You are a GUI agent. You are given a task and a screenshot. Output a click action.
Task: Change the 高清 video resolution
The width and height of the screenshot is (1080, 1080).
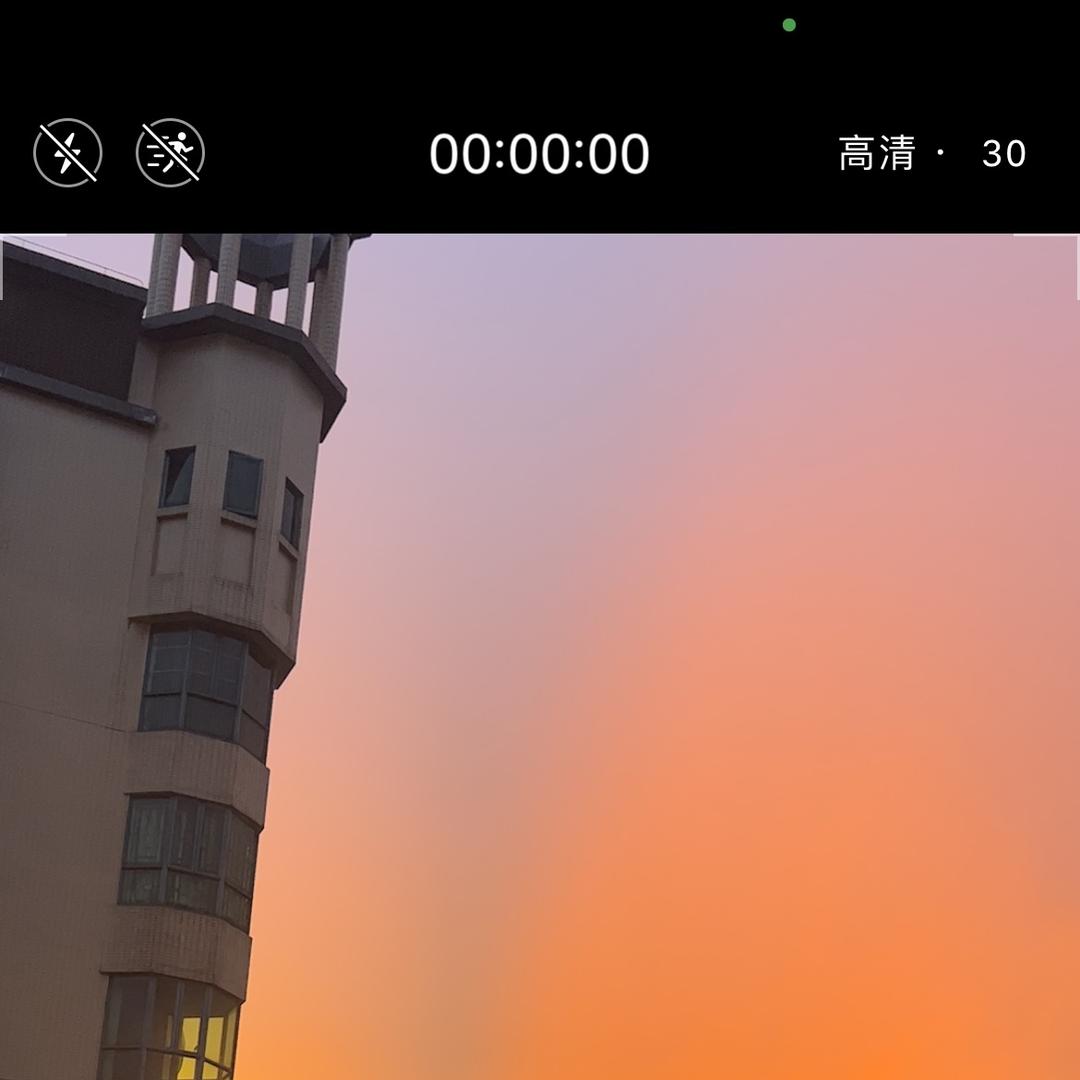[877, 154]
